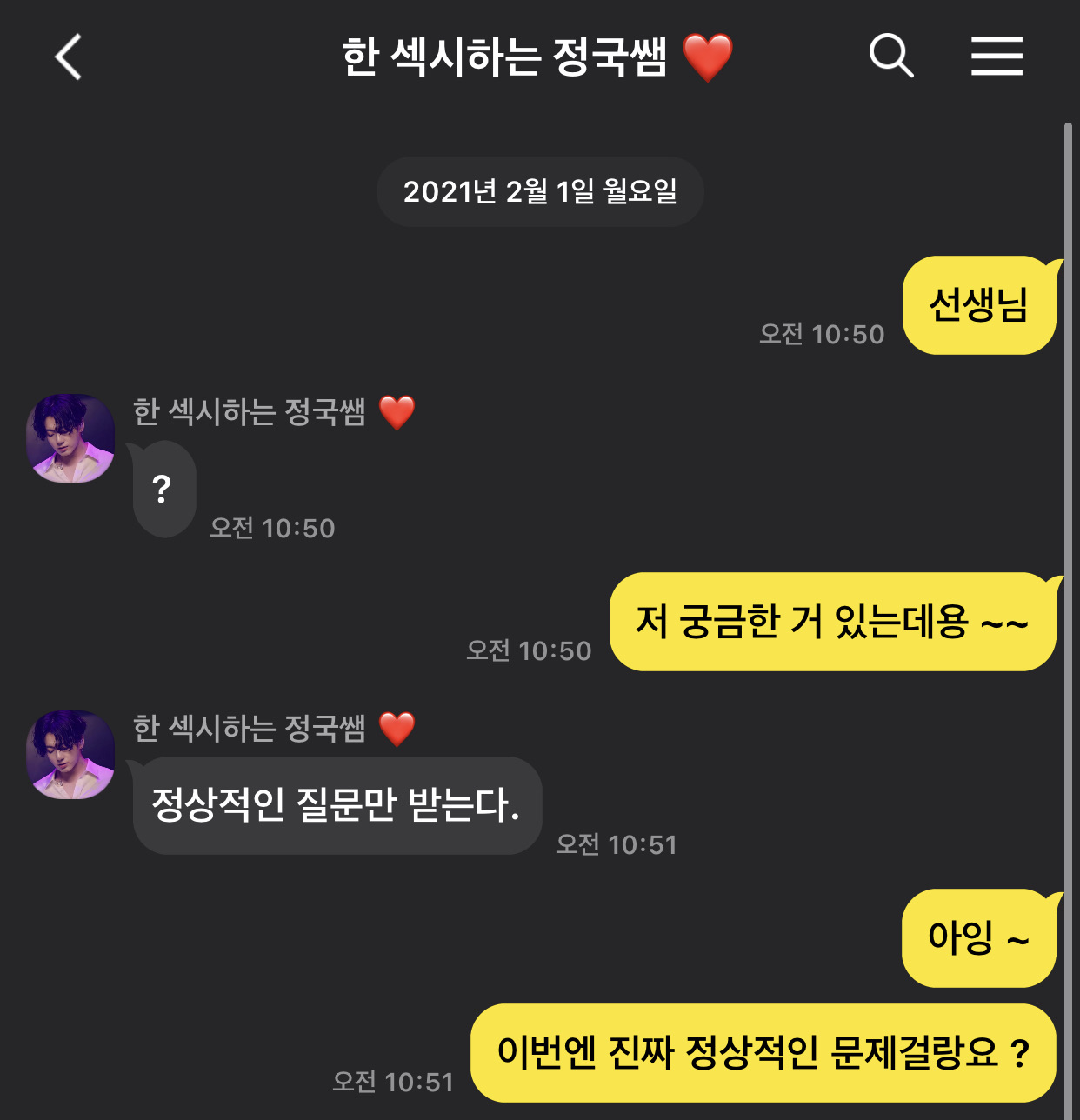Go back to the chat list
The width and height of the screenshot is (1080, 1120).
coord(68,57)
